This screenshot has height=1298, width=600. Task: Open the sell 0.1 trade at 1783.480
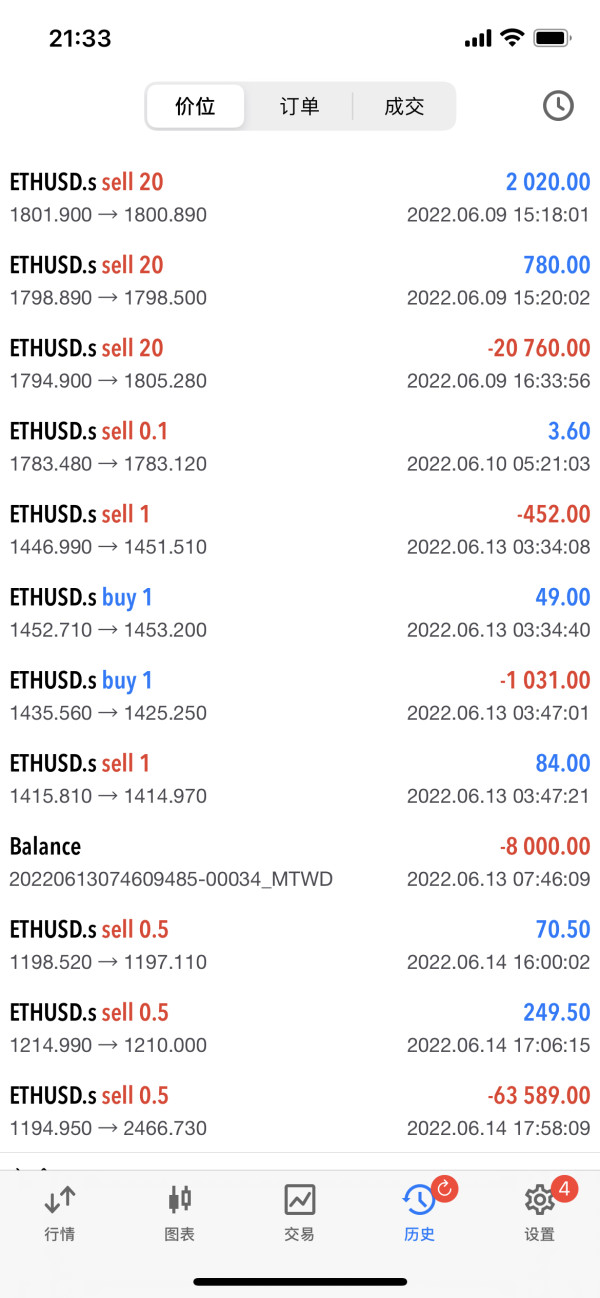(x=300, y=446)
